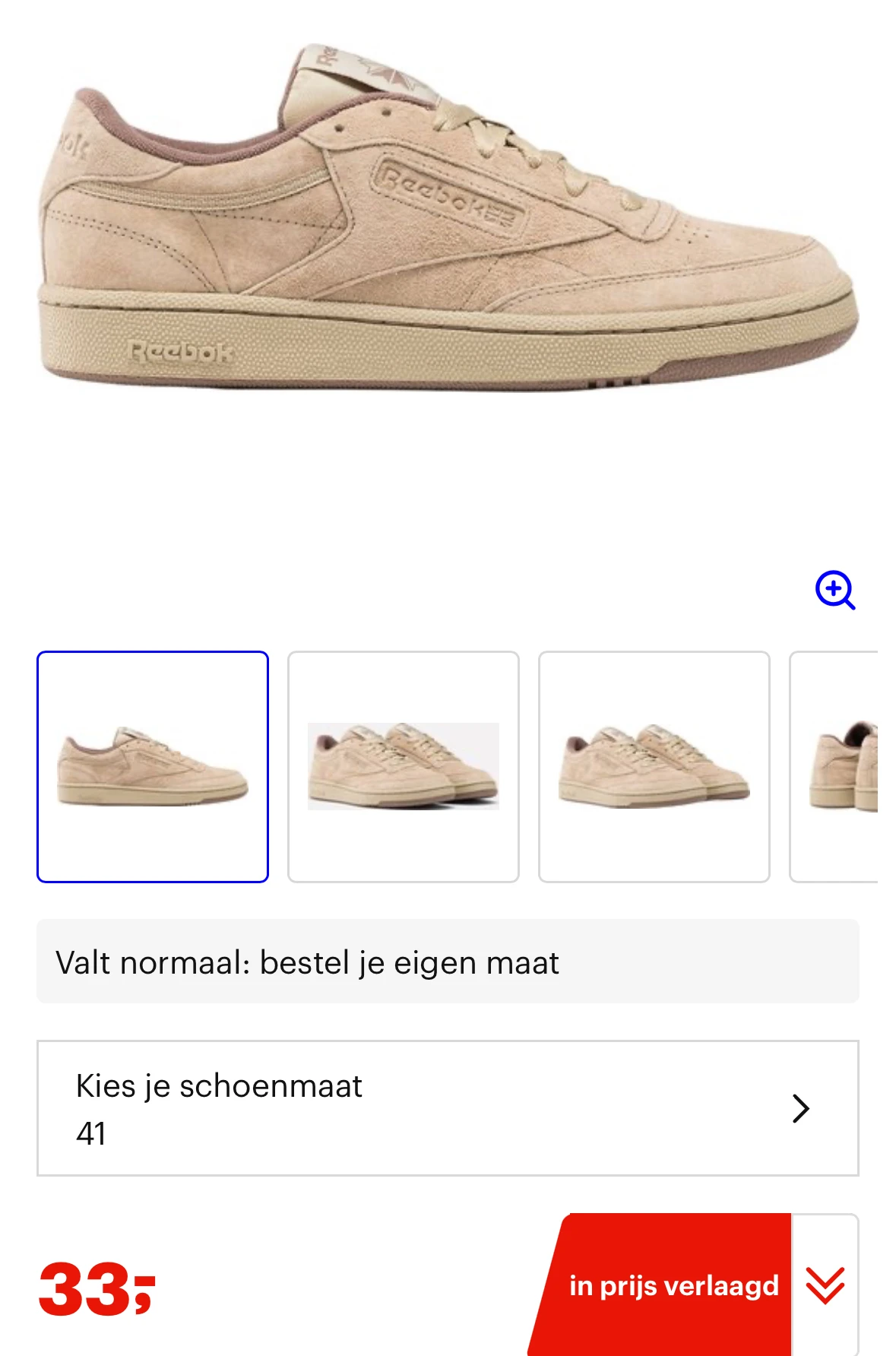The height and width of the screenshot is (1356, 896).
Task: Zoom in on the shoe image
Action: point(834,590)
